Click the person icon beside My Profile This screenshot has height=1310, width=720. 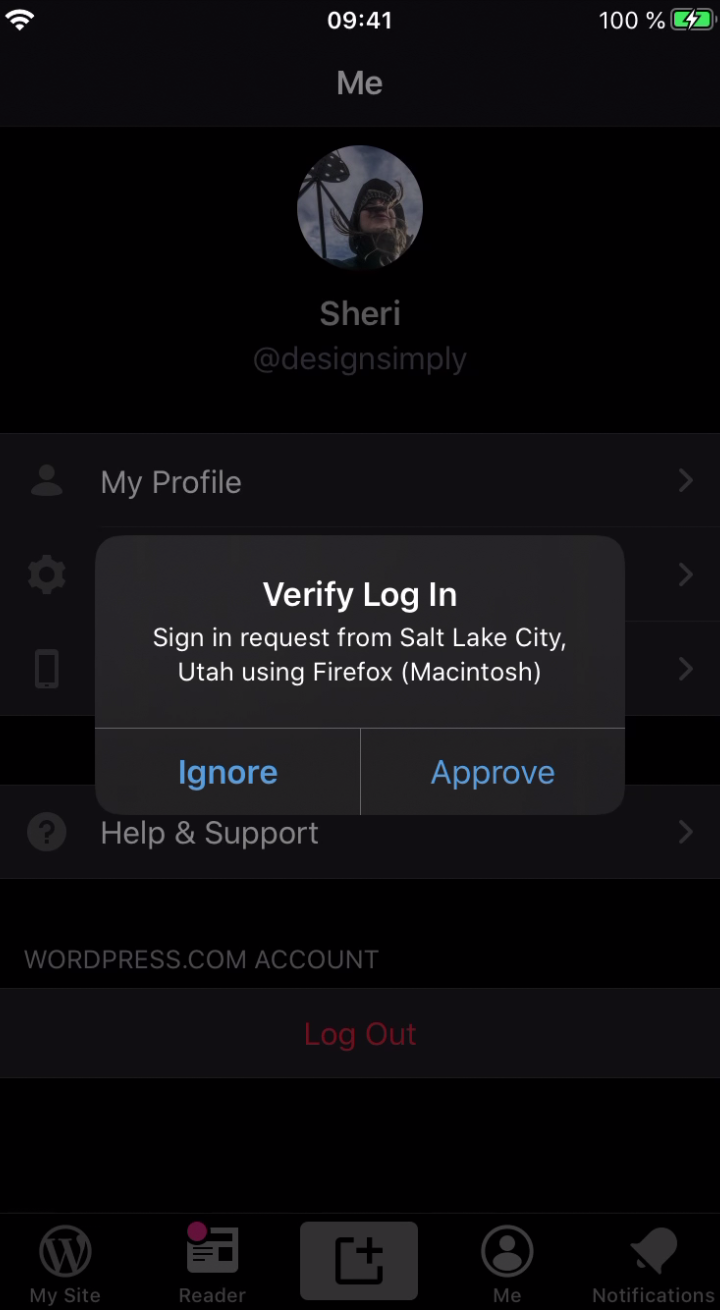(46, 481)
